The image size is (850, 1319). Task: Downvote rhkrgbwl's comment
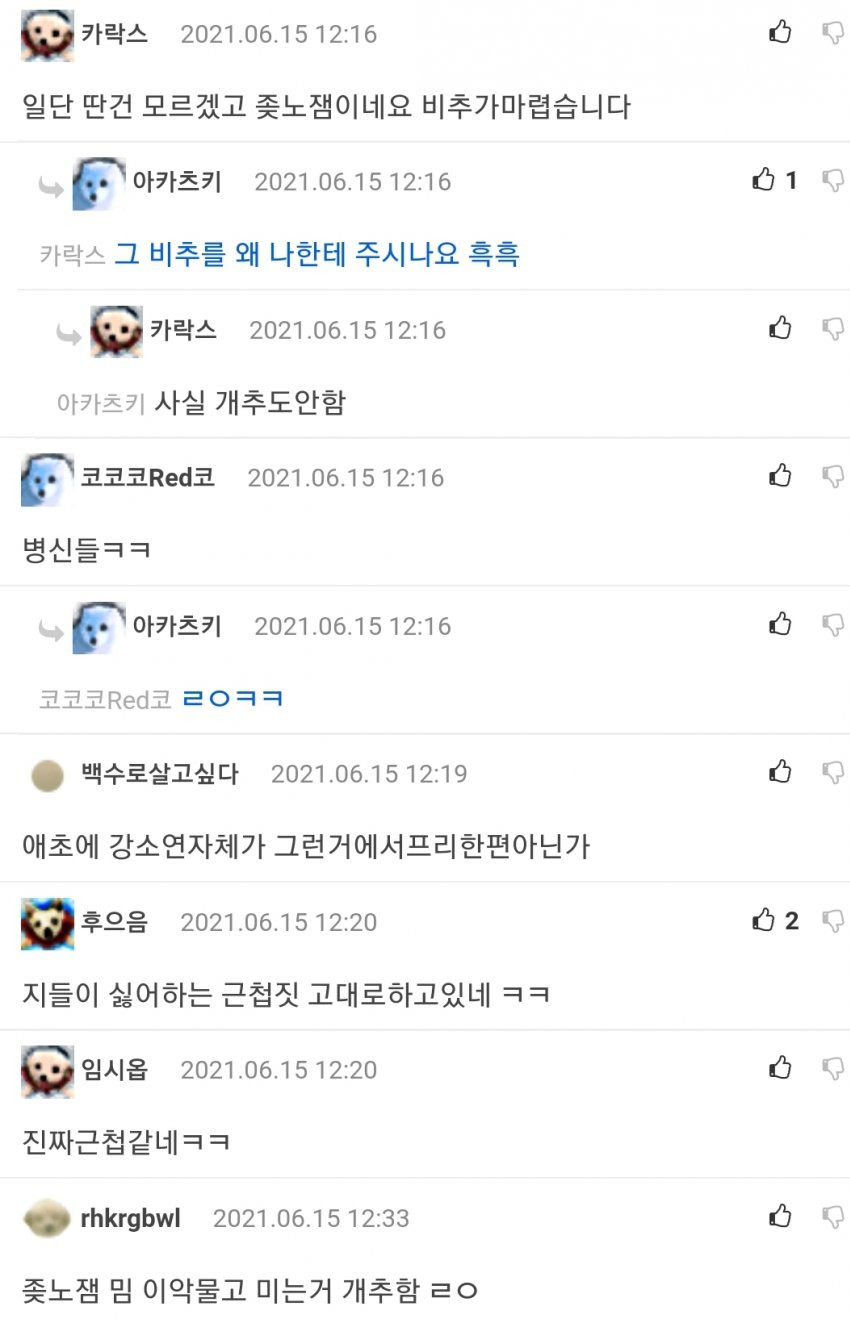[x=832, y=1217]
